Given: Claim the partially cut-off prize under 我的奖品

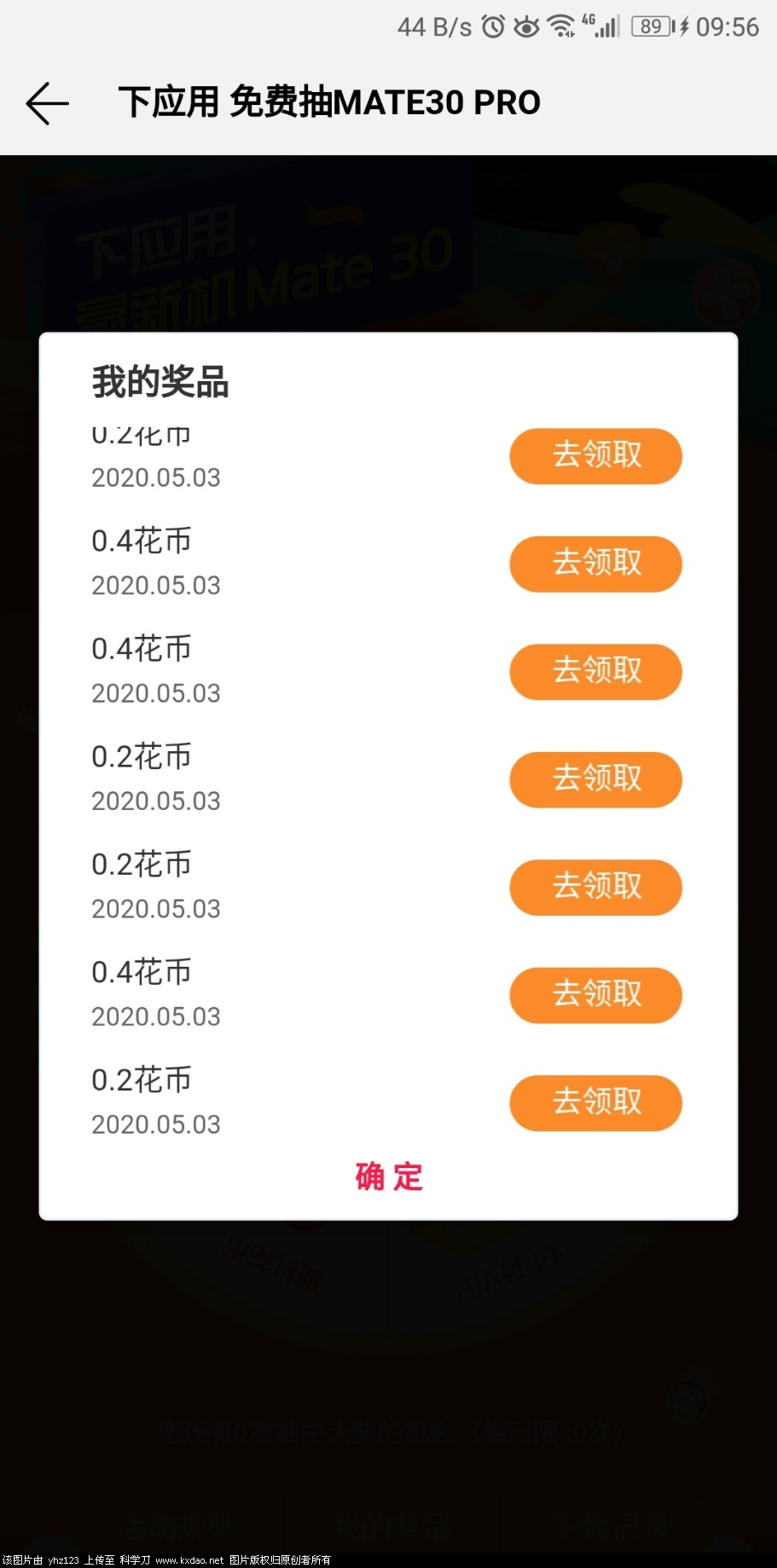Looking at the screenshot, I should click(x=595, y=456).
